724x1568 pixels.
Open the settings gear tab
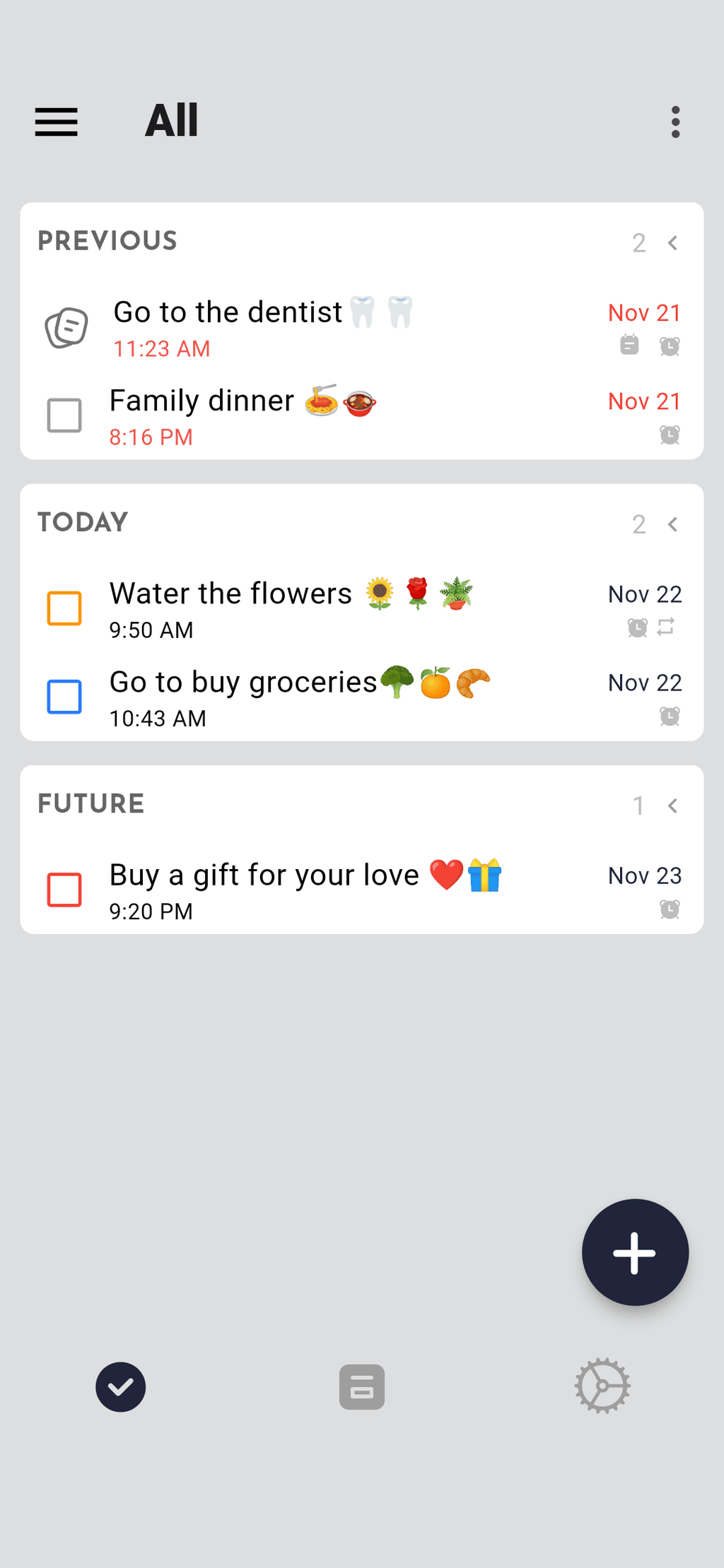point(602,1386)
